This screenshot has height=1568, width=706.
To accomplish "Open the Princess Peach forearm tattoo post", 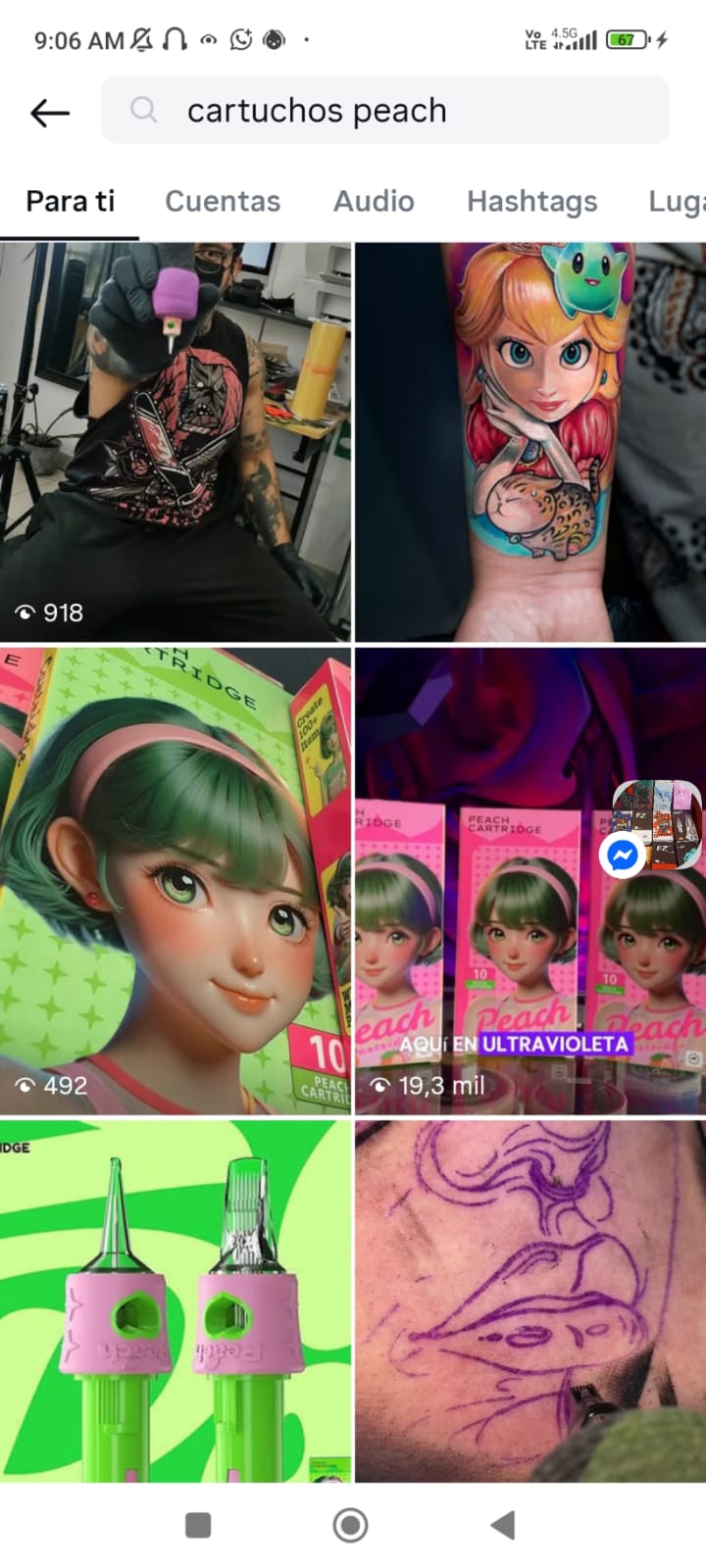I will [x=530, y=442].
